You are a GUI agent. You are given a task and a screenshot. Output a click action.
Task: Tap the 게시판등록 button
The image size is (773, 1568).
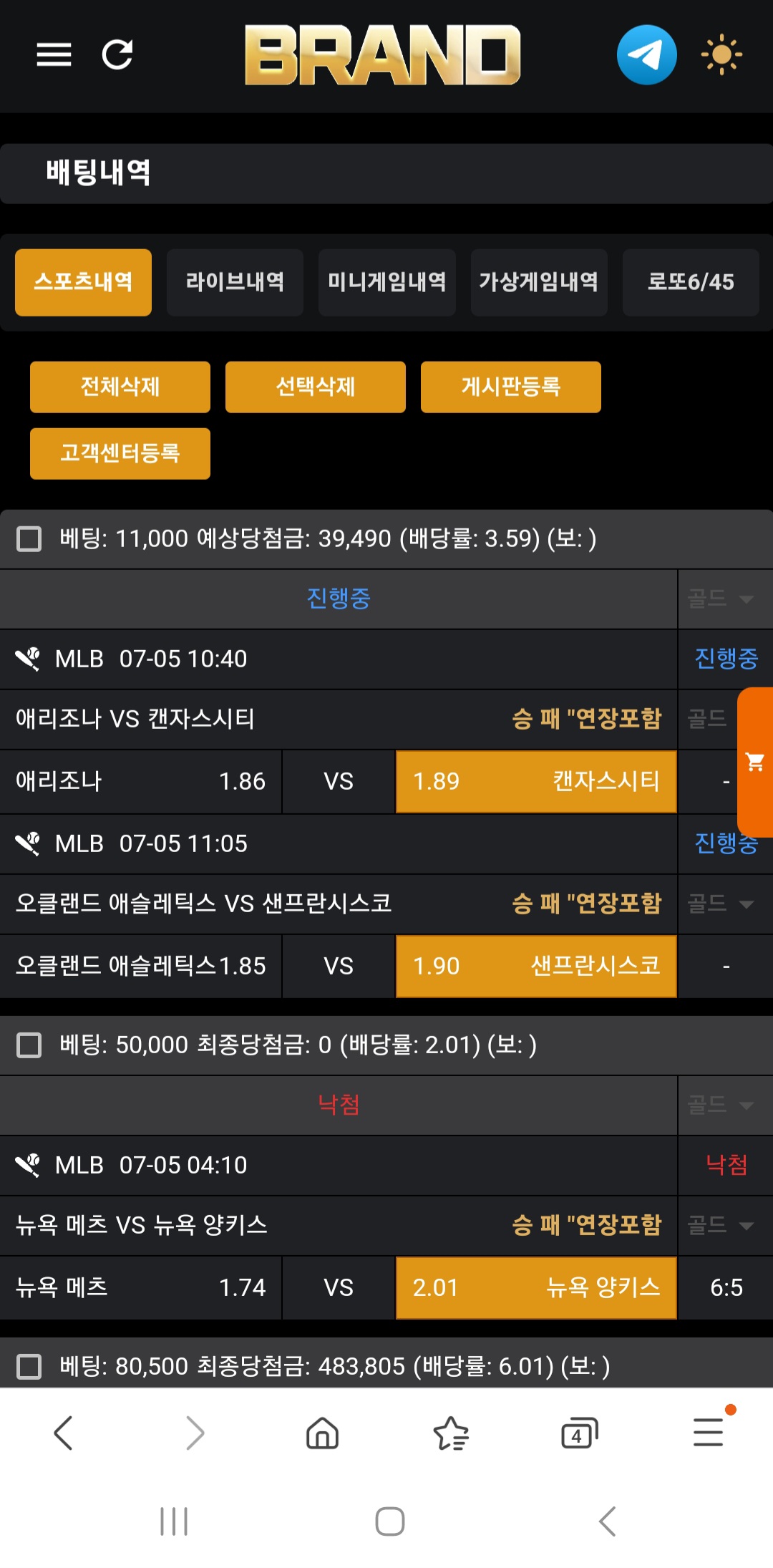tap(511, 387)
